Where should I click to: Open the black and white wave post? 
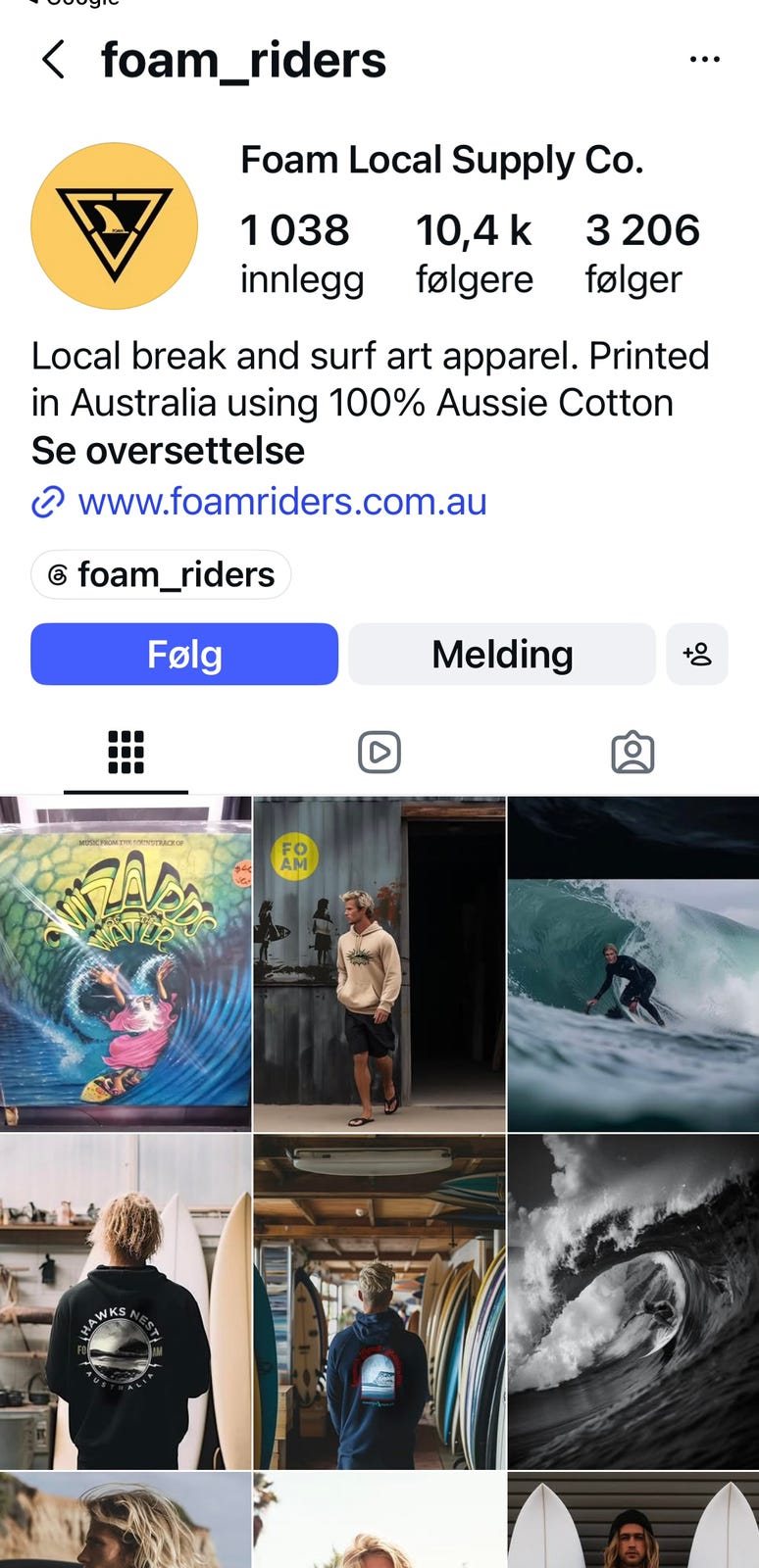[x=633, y=1301]
